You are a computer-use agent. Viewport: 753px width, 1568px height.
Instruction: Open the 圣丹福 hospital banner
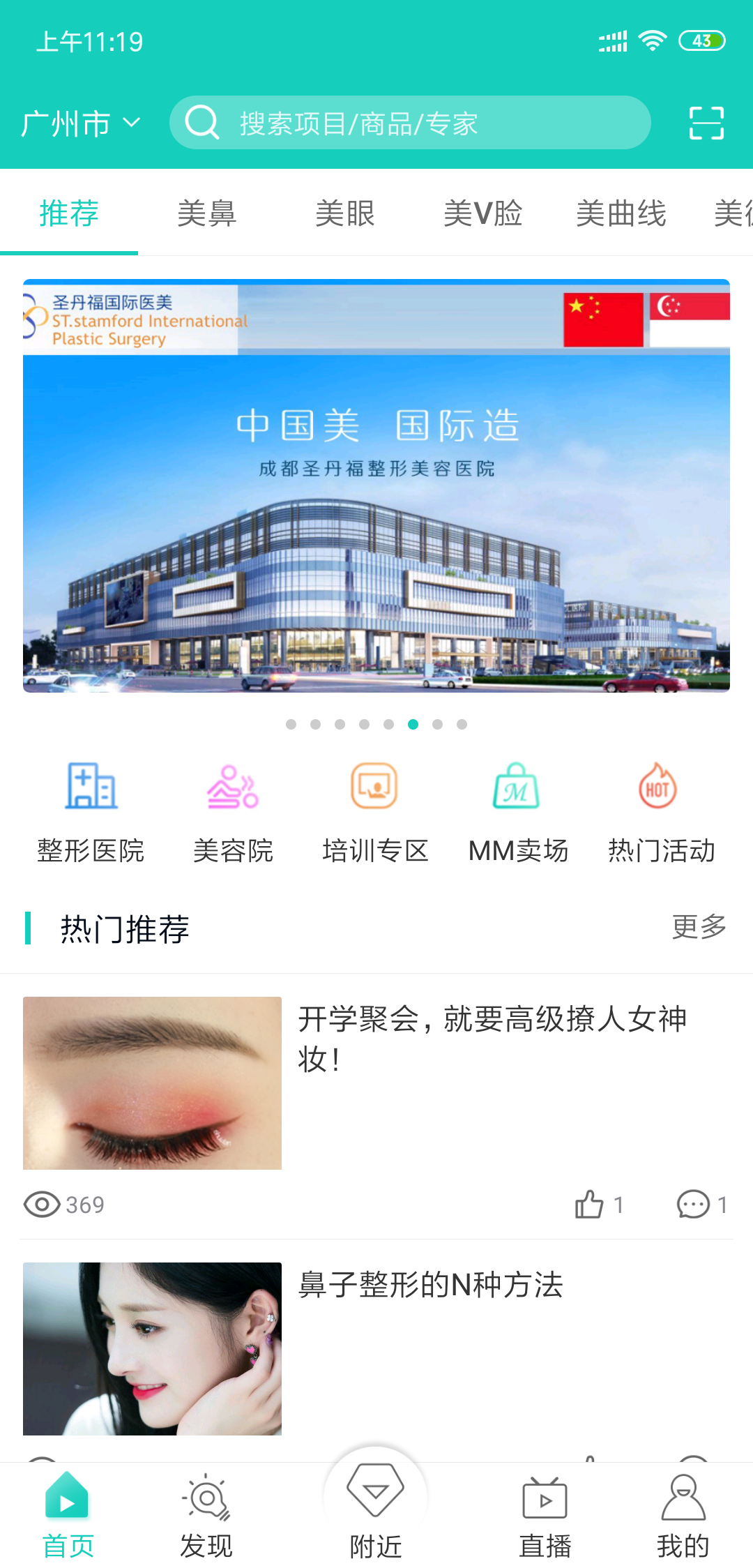pyautogui.click(x=376, y=485)
